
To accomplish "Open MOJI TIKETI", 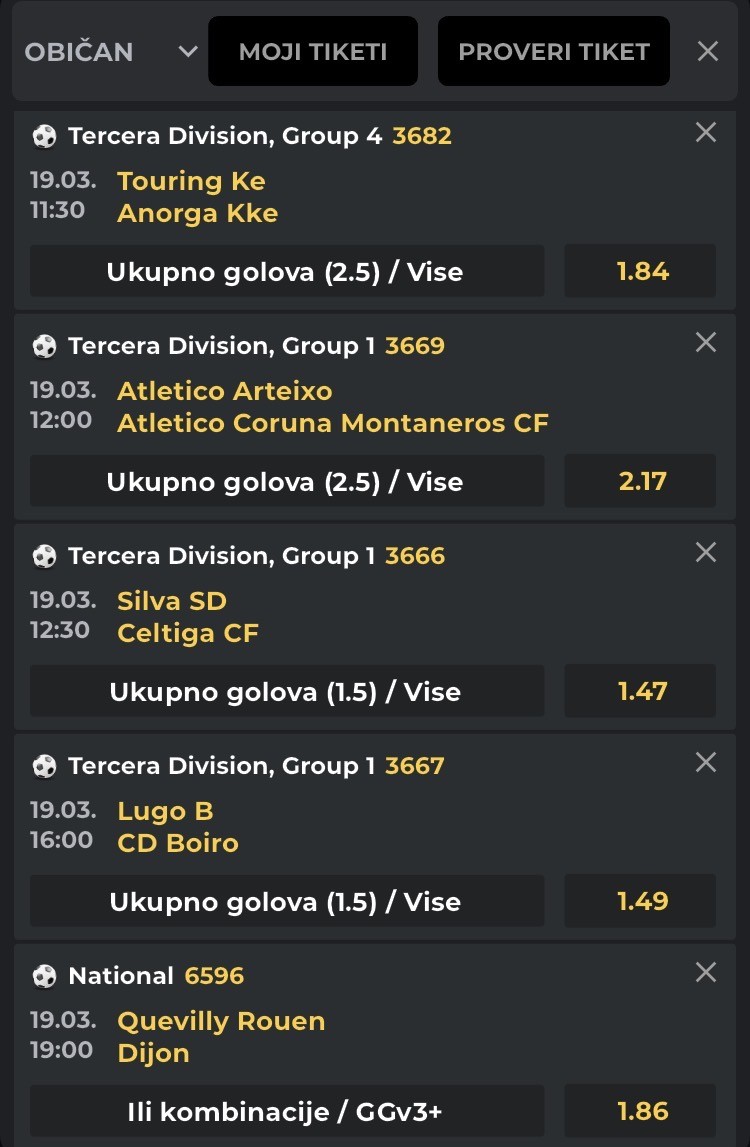I will (x=313, y=52).
